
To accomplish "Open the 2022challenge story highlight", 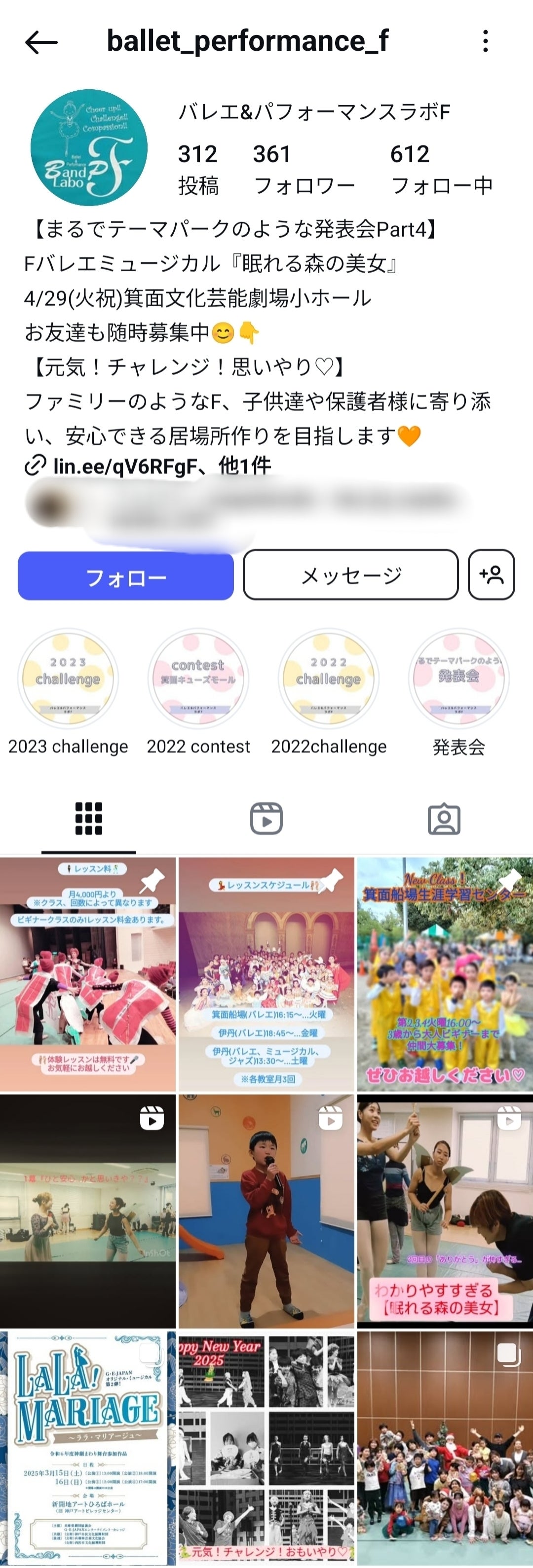I will [328, 678].
